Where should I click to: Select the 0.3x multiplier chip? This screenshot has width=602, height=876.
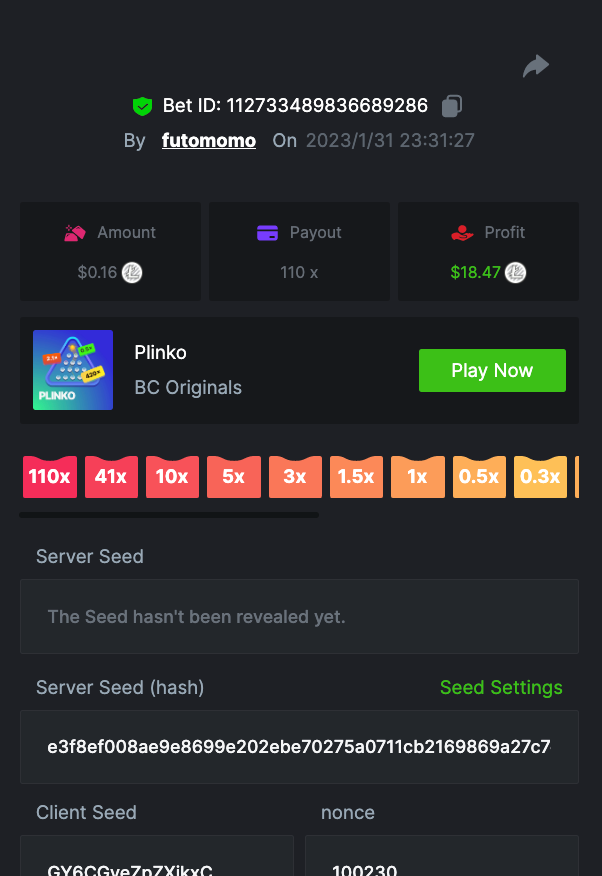pos(540,477)
